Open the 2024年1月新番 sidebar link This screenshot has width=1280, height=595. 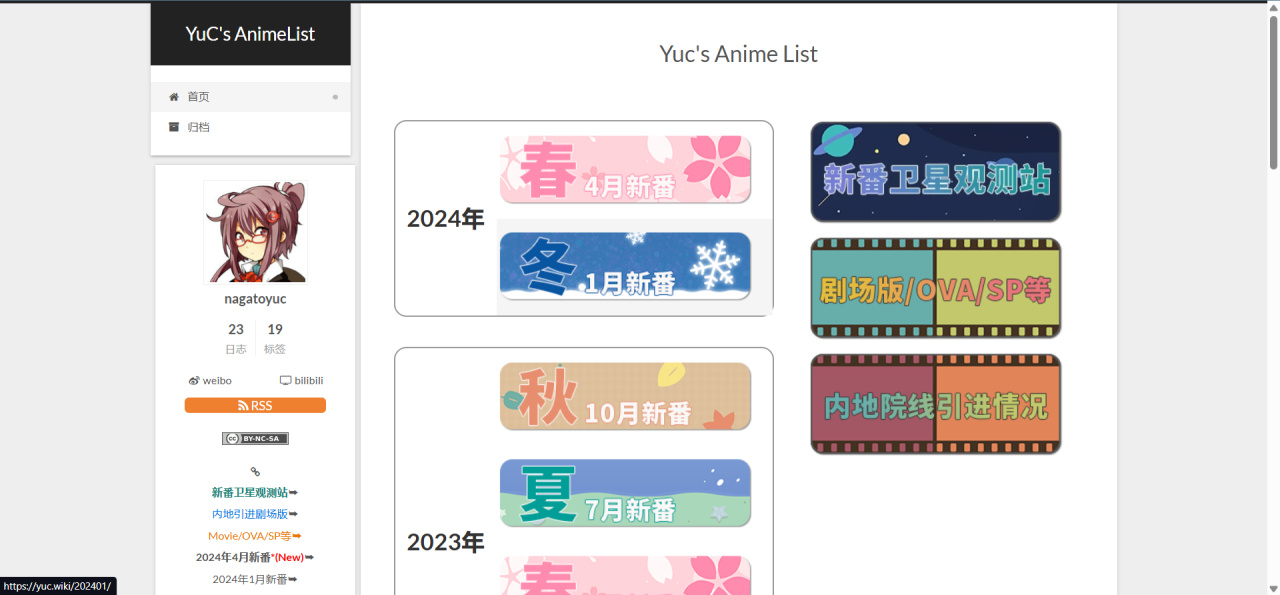click(254, 579)
